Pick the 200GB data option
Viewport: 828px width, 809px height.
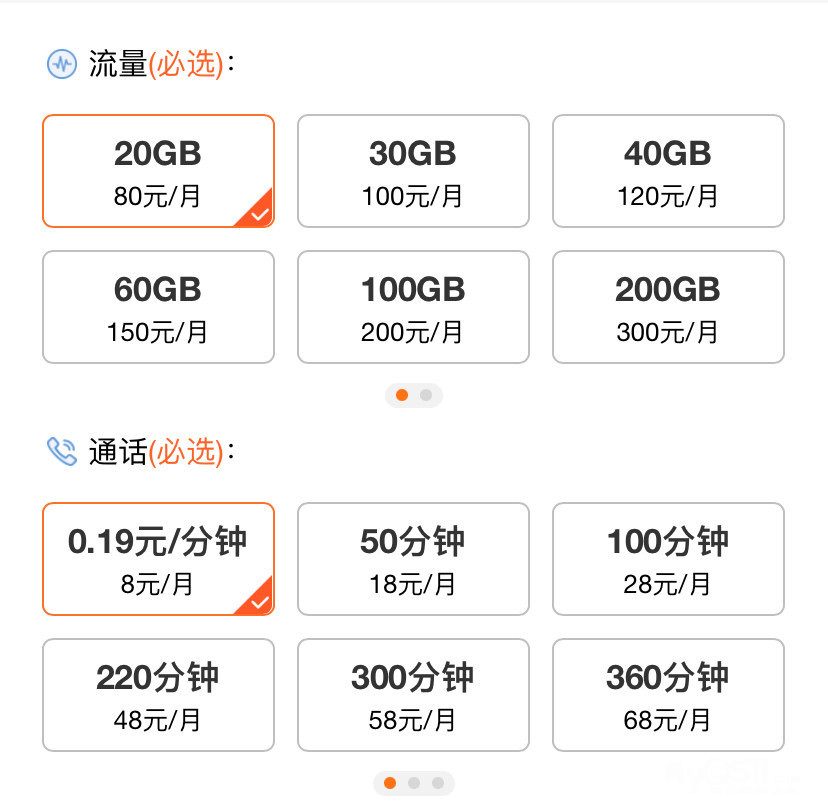(668, 307)
